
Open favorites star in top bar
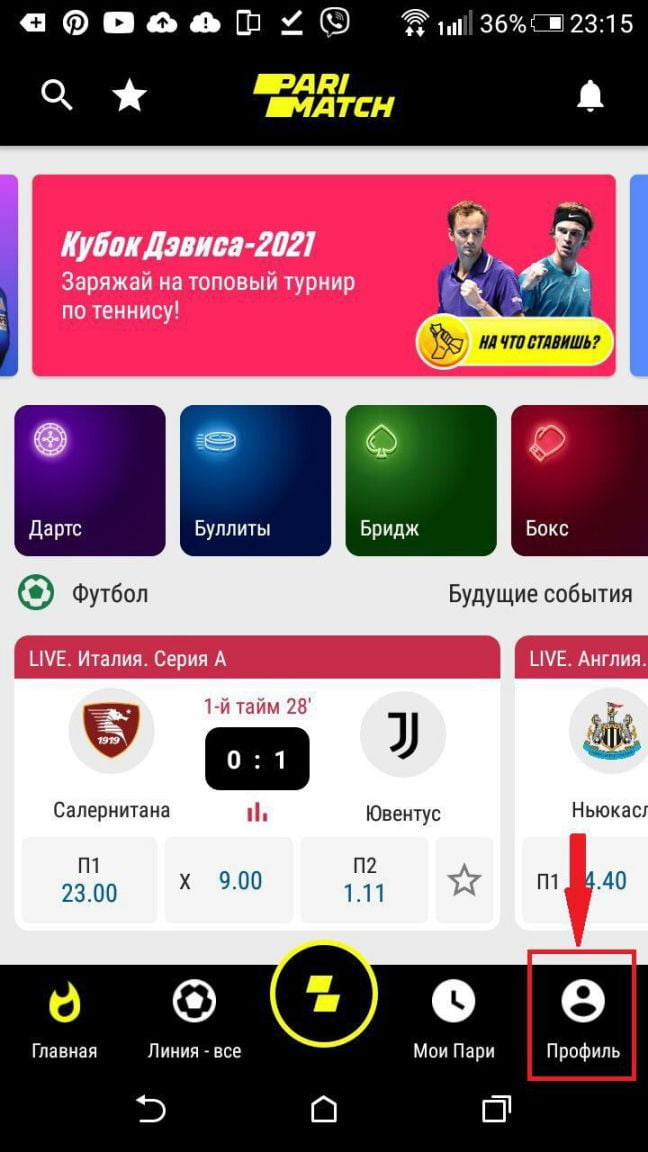pos(129,96)
